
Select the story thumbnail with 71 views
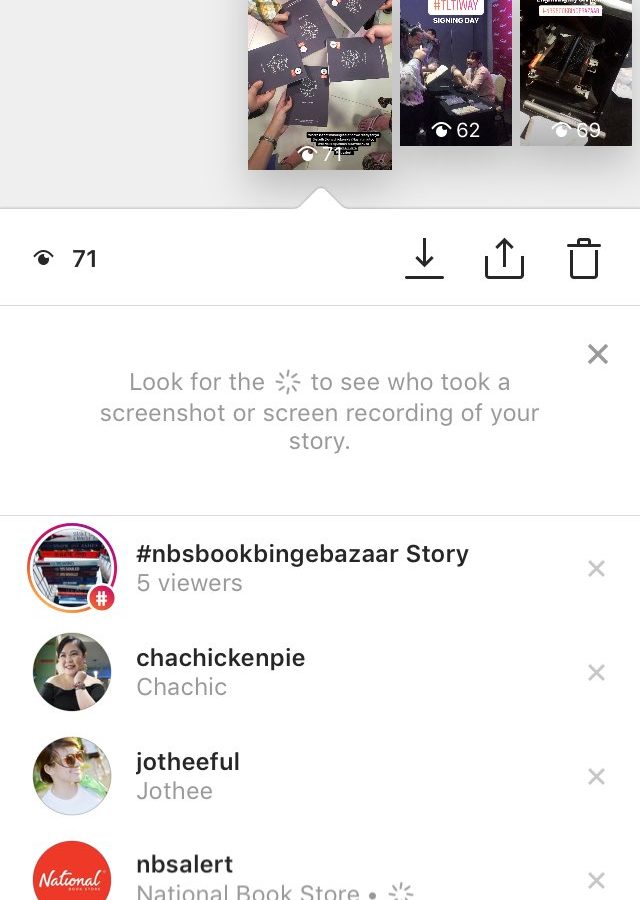(320, 84)
